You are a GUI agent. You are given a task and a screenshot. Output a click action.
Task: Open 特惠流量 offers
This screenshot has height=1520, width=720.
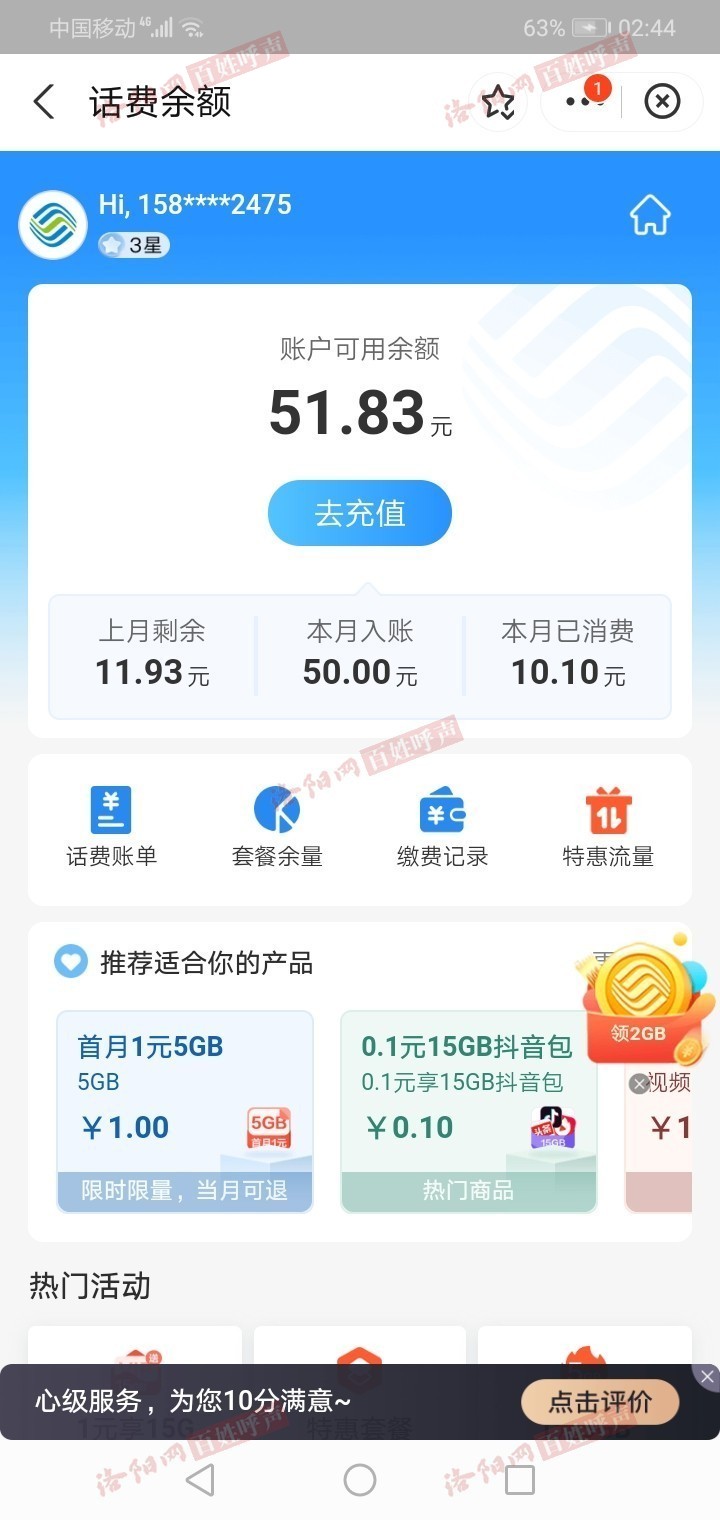coord(608,827)
